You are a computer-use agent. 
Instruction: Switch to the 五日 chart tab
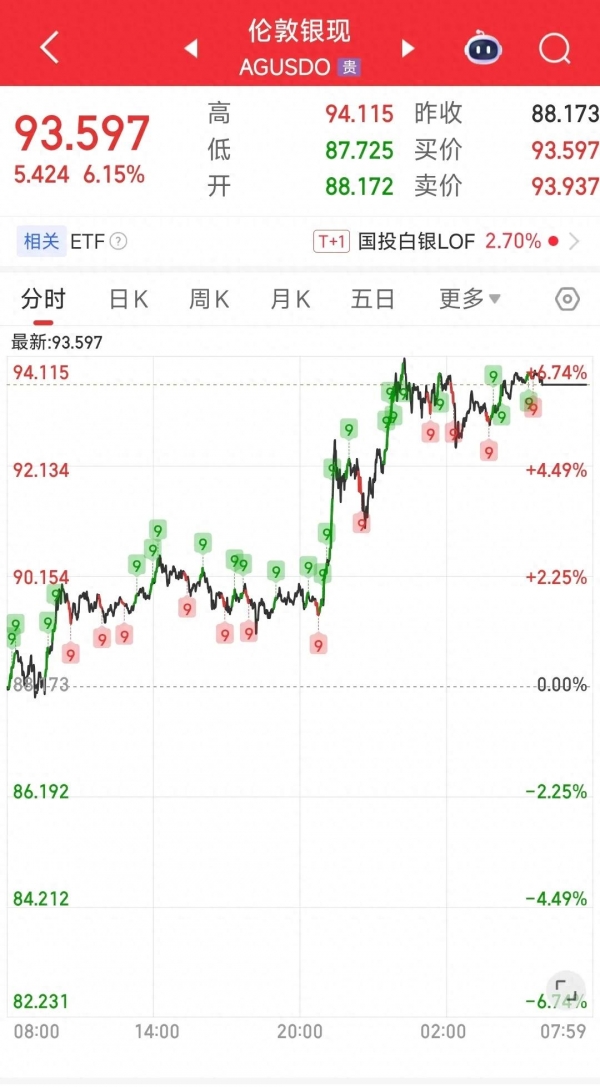(x=373, y=299)
